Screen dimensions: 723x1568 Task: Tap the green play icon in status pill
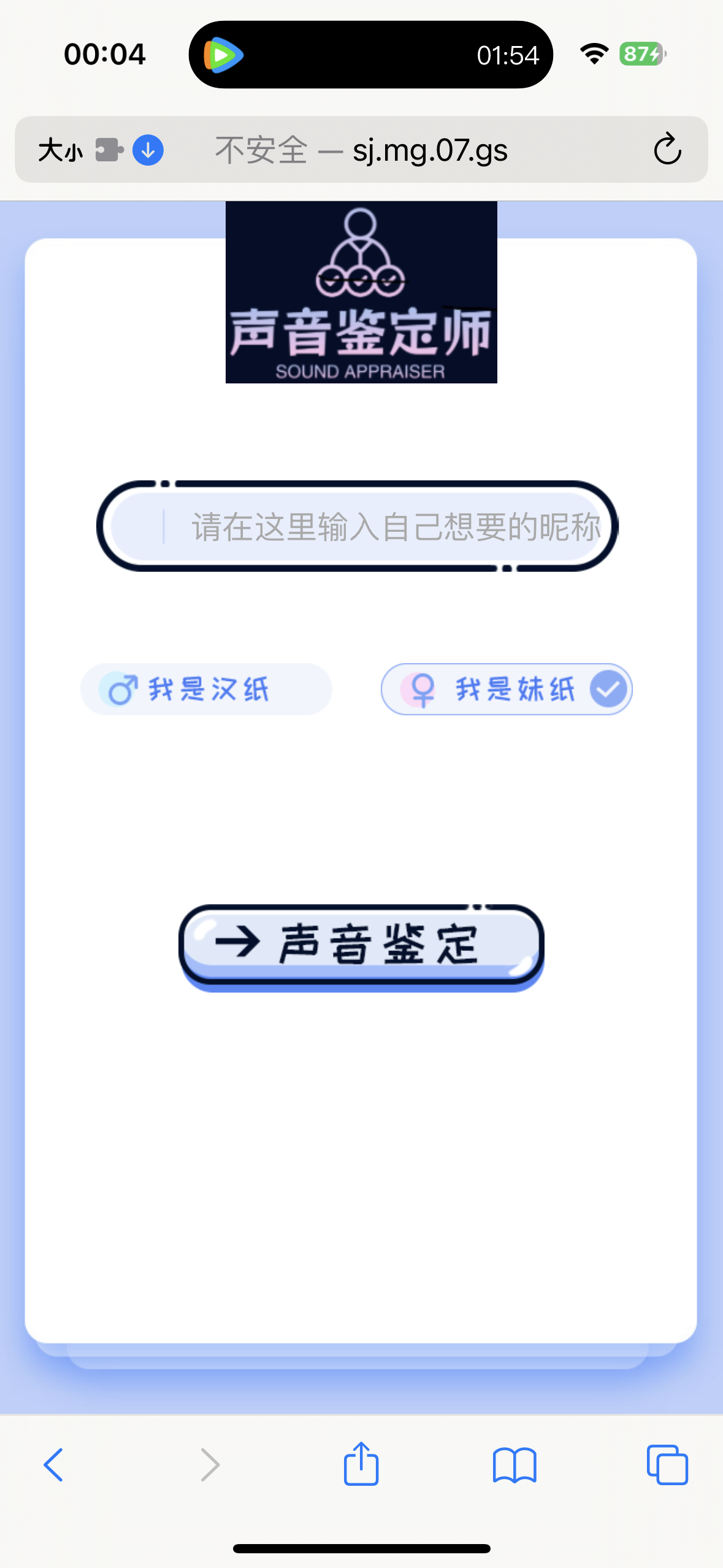tap(222, 55)
